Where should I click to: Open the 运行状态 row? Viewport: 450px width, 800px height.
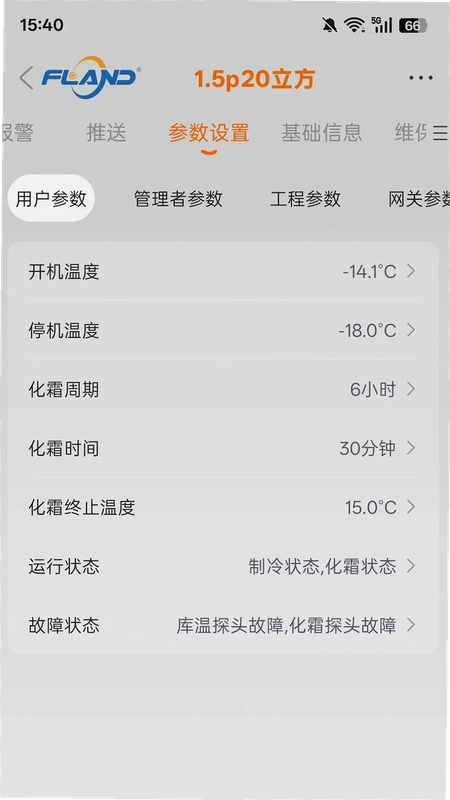point(223,566)
